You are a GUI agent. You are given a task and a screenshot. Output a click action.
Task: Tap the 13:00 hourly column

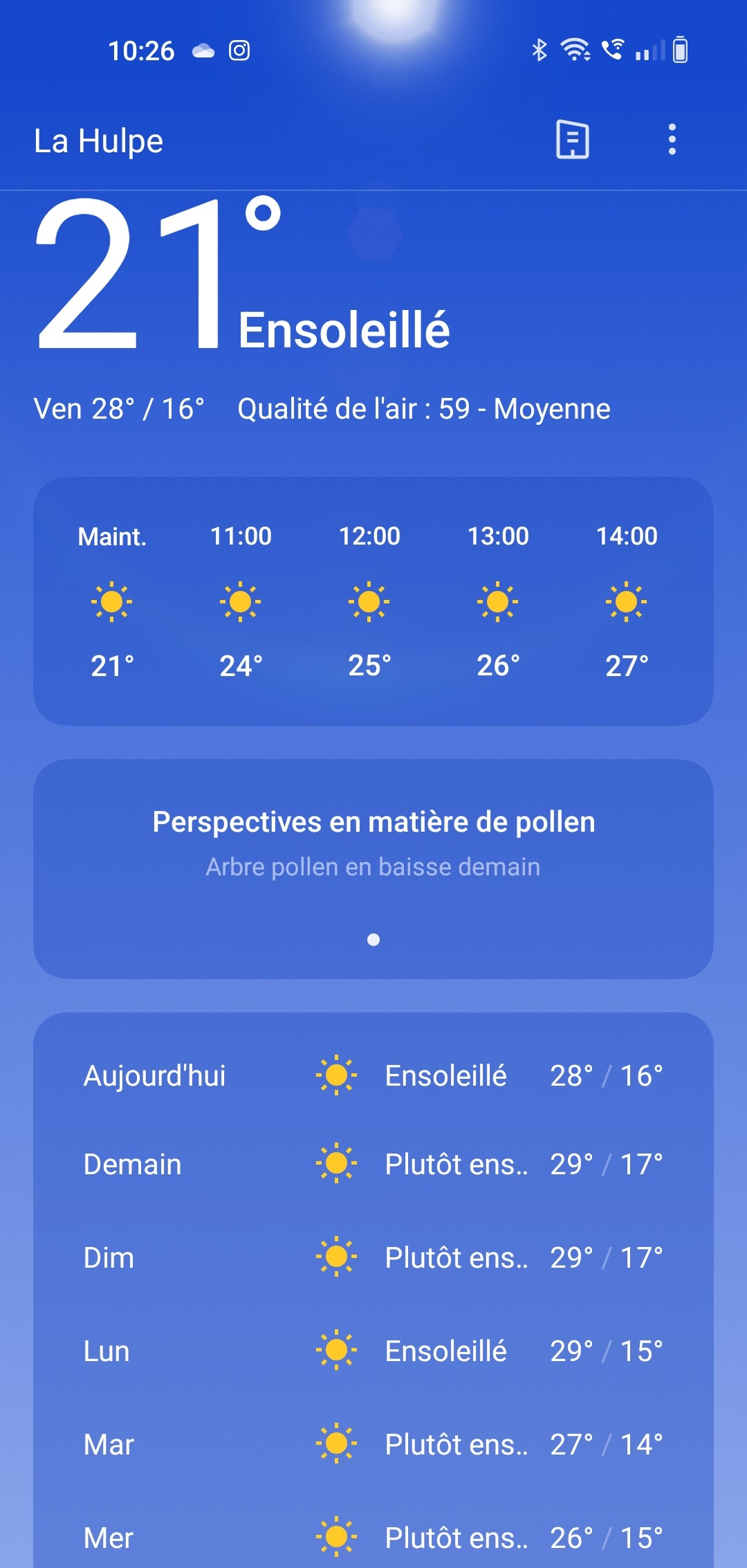pos(497,601)
